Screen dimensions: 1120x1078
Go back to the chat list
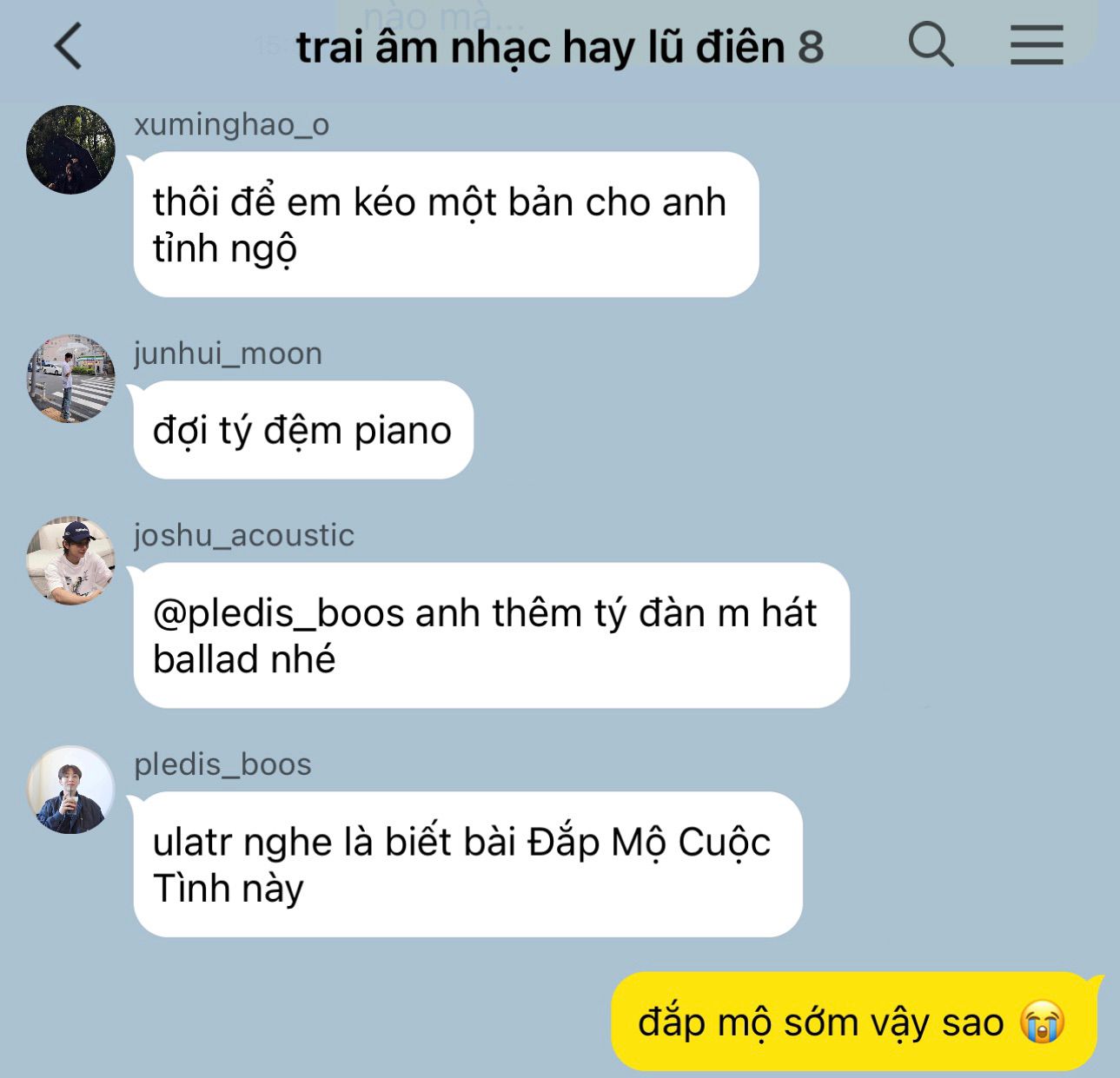[68, 45]
